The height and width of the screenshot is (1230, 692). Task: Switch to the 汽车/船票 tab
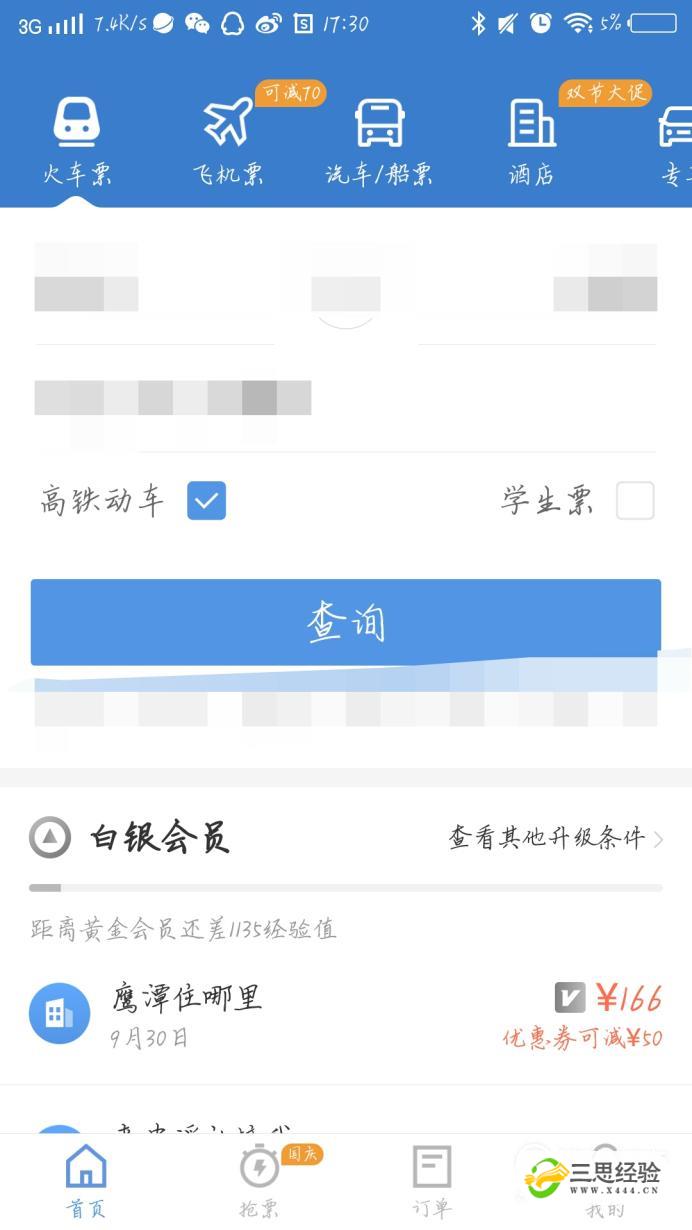pos(379,140)
